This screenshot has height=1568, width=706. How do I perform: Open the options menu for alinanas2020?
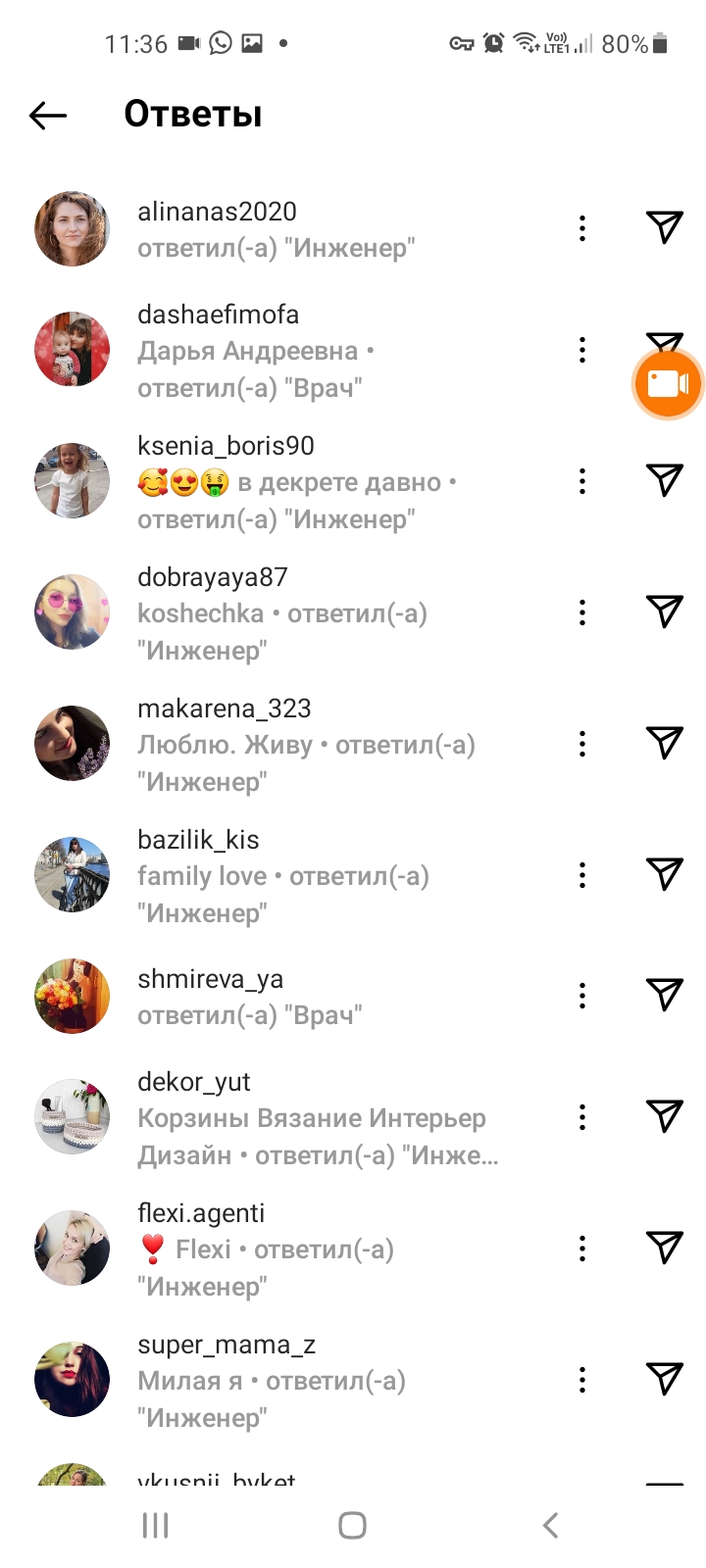582,228
